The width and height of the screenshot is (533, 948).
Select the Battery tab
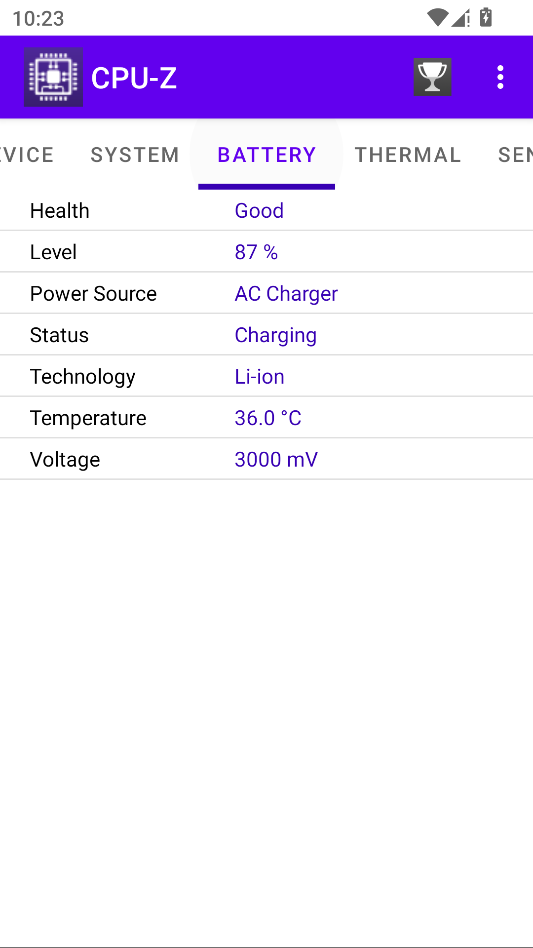pyautogui.click(x=266, y=155)
